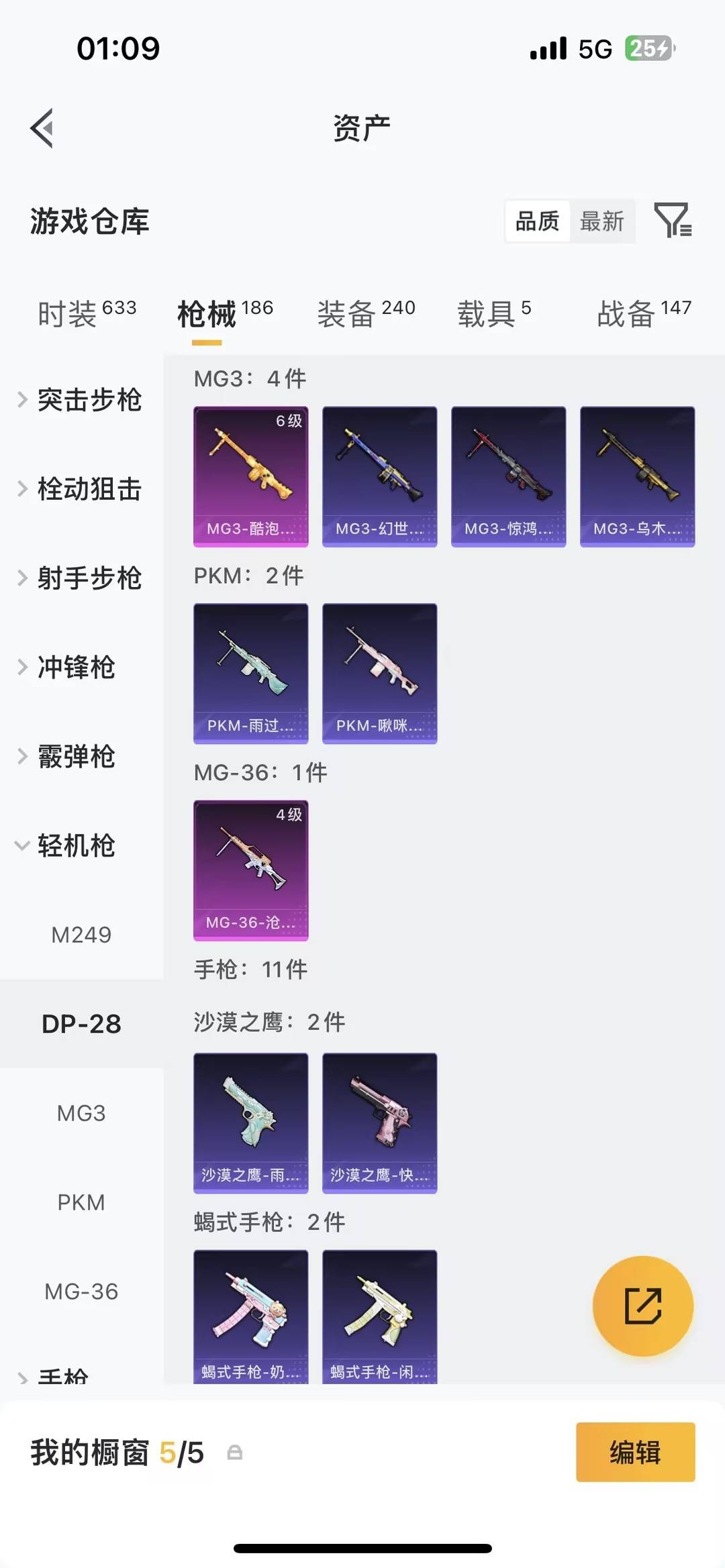This screenshot has width=725, height=1568.
Task: Expand the 突击步枪 category
Action: [89, 401]
